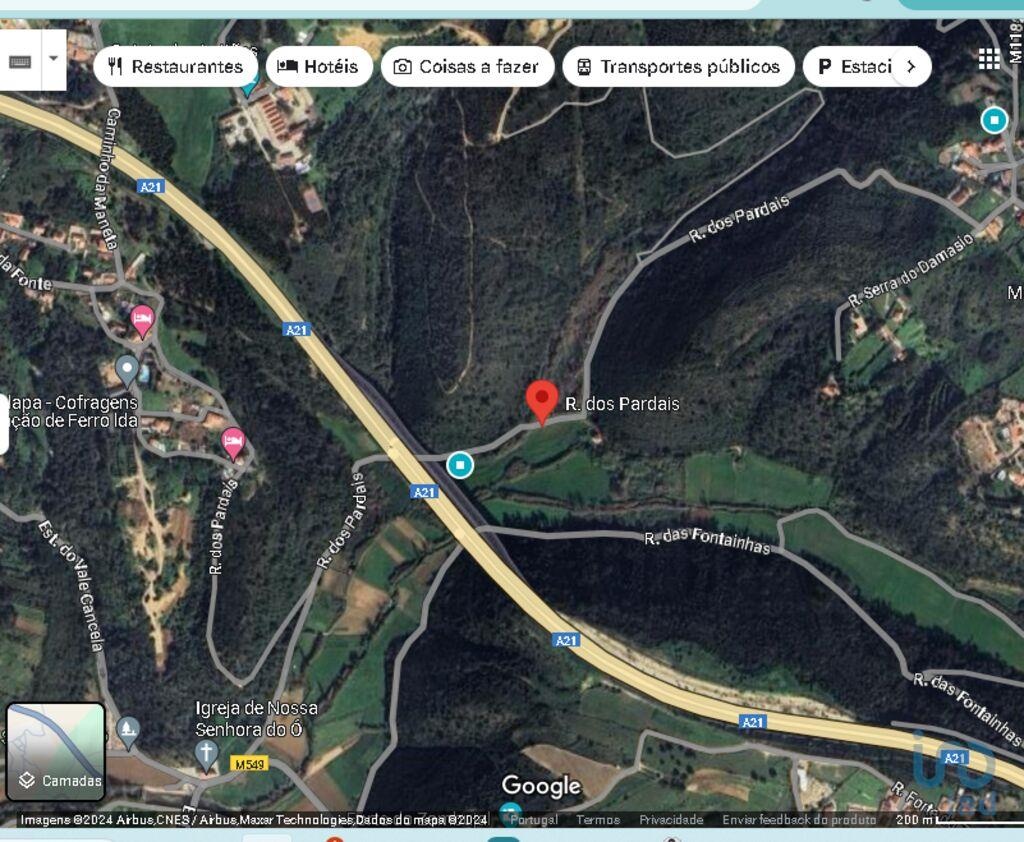Open keyboard input tools button
1024x842 pixels.
pyautogui.click(x=20, y=61)
